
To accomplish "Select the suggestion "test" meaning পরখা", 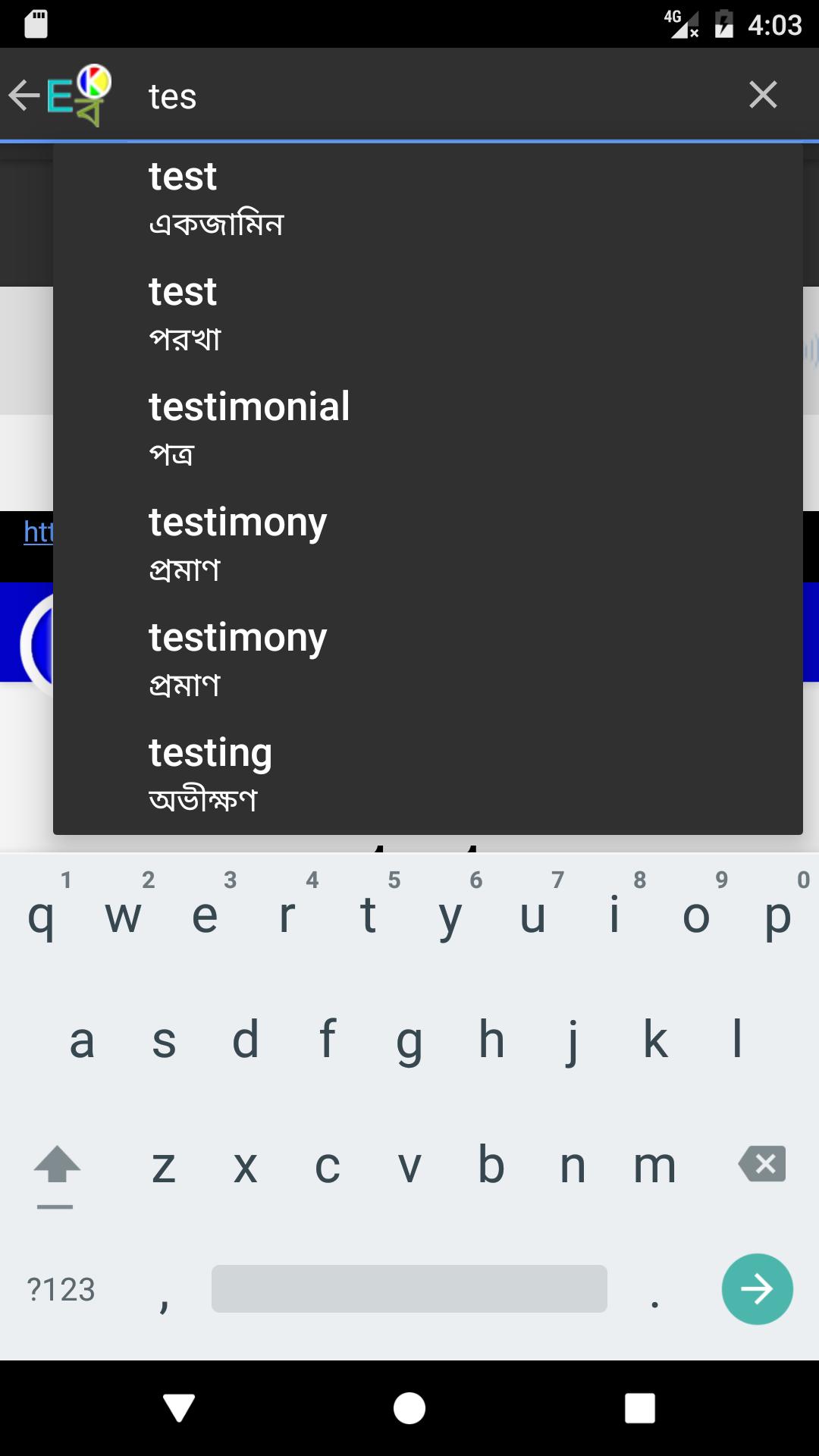I will click(x=428, y=314).
